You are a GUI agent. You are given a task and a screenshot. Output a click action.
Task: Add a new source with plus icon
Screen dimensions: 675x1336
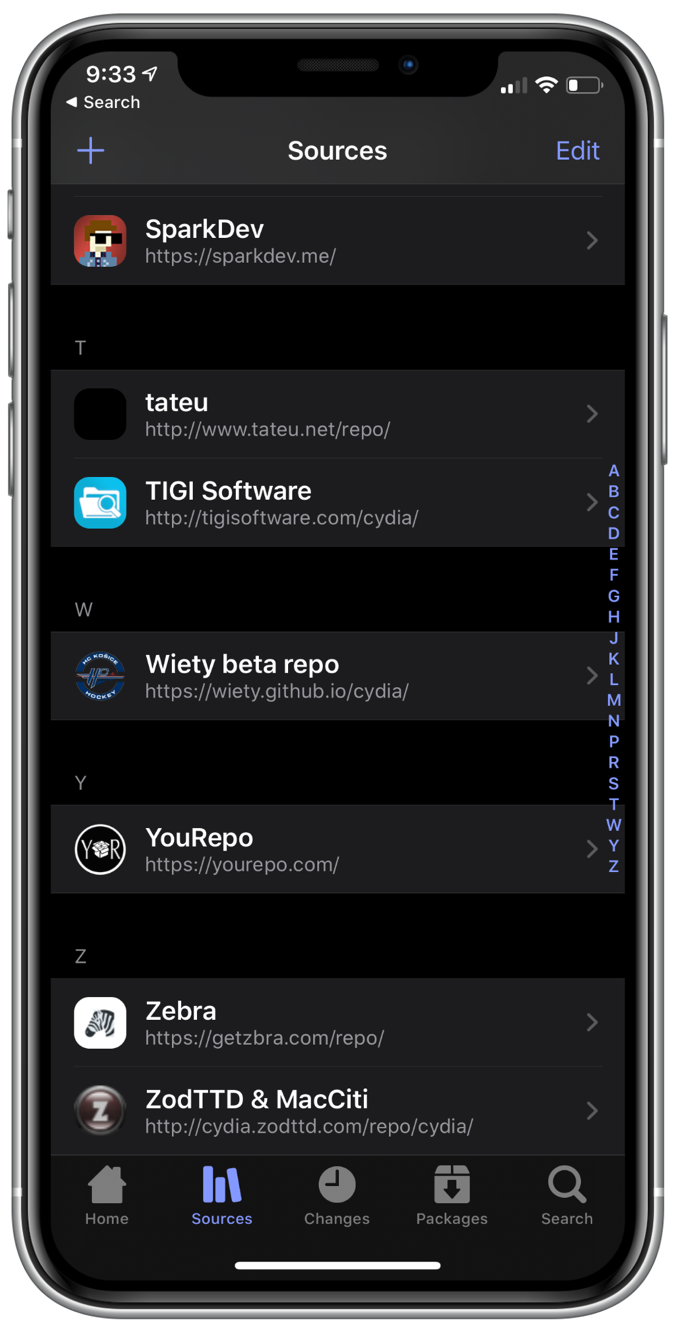point(91,151)
